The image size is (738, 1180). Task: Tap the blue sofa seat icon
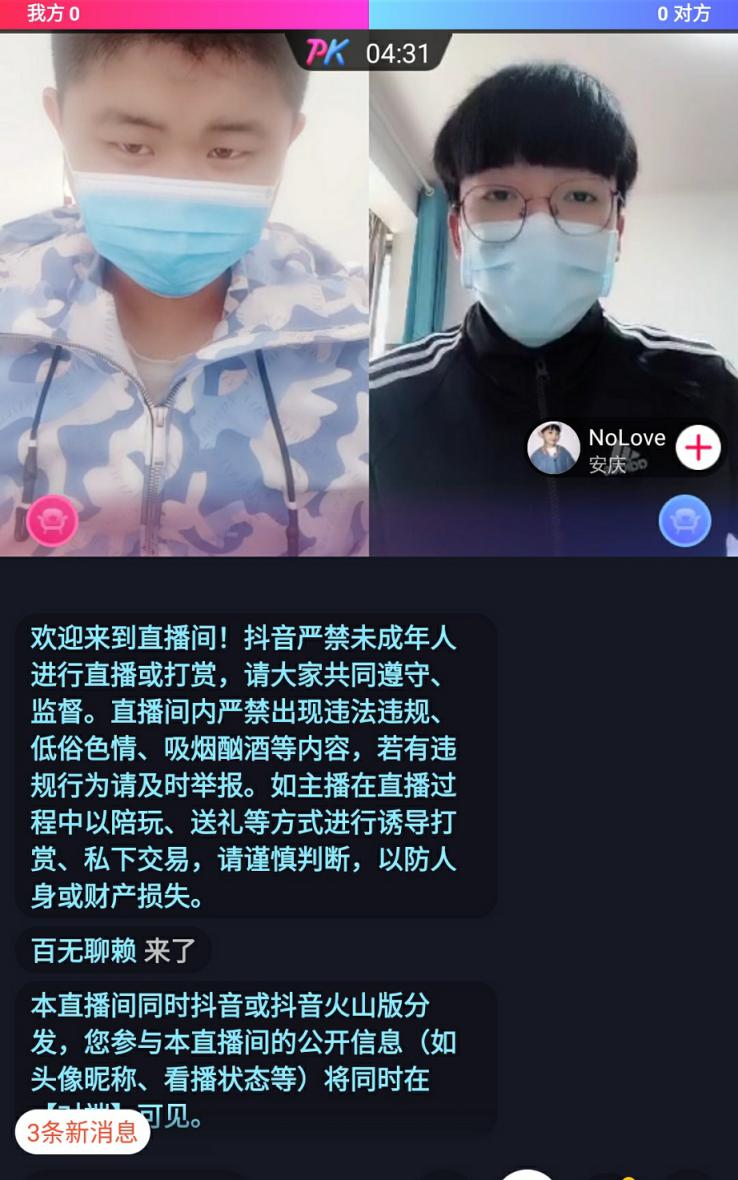[685, 520]
